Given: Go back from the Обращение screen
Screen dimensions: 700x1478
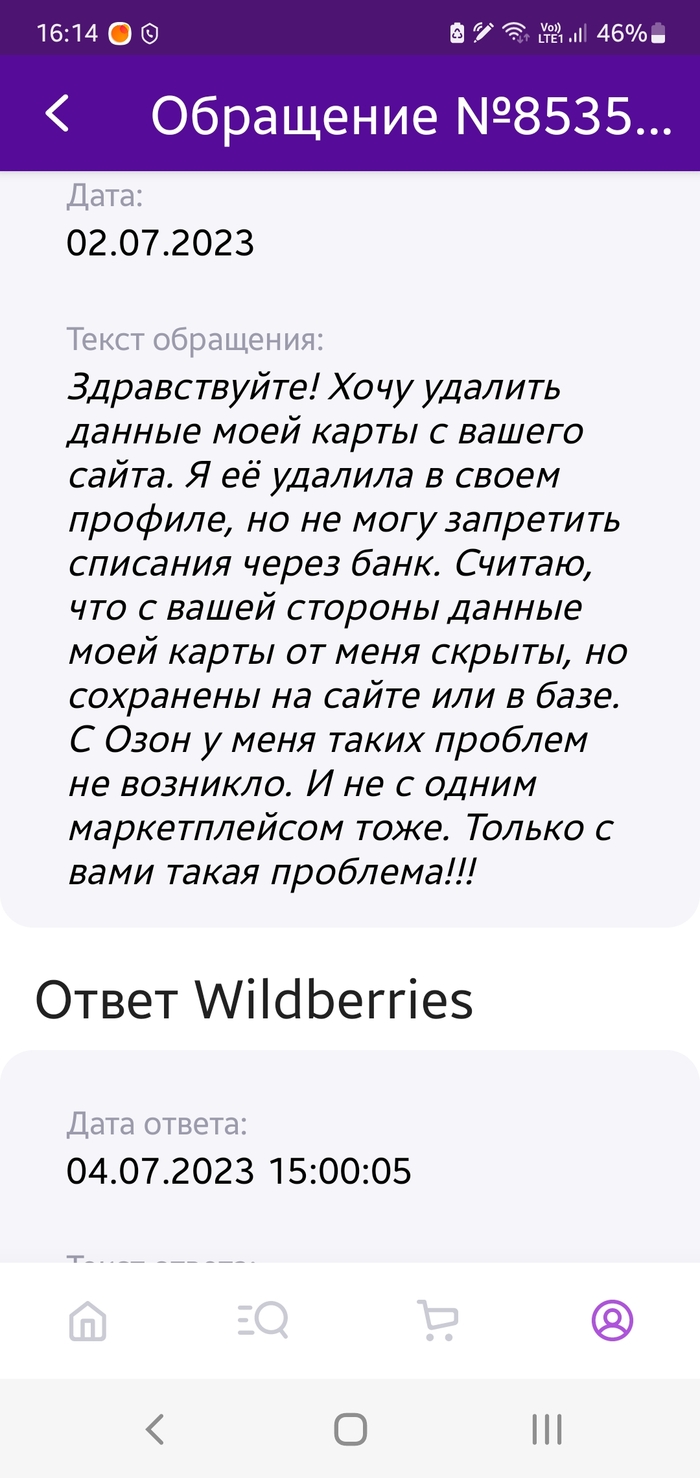Looking at the screenshot, I should click(x=58, y=114).
